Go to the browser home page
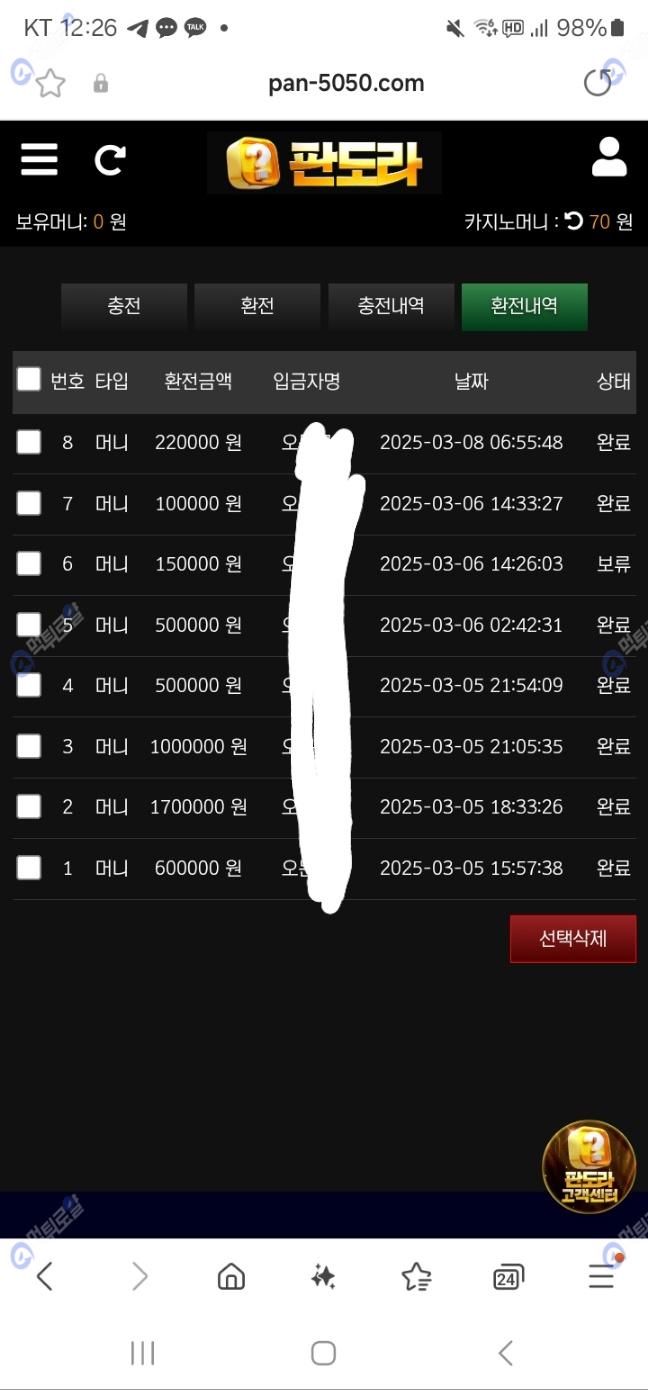 [231, 1277]
